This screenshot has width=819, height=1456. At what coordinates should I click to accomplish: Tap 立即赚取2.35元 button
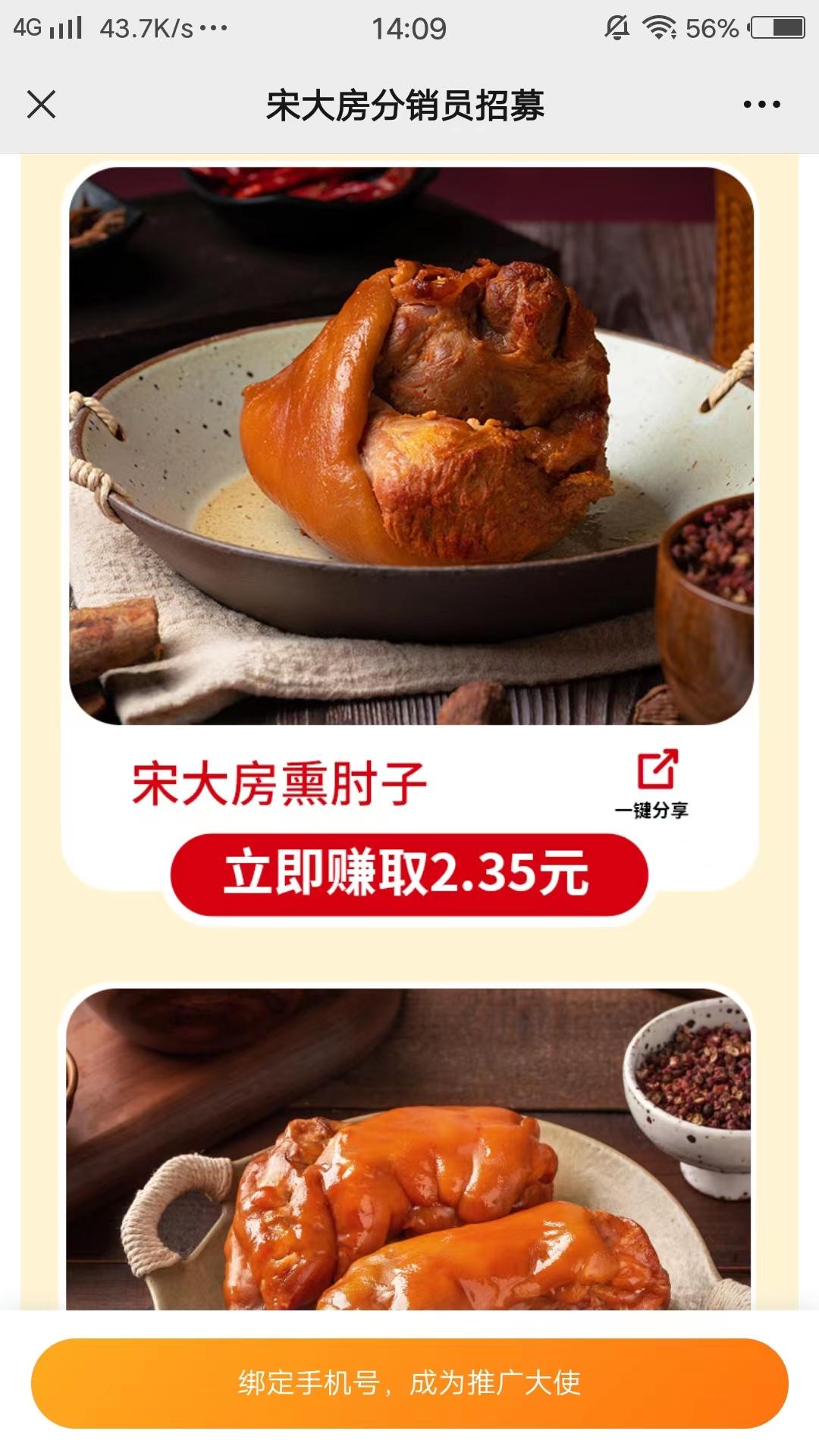tap(409, 873)
